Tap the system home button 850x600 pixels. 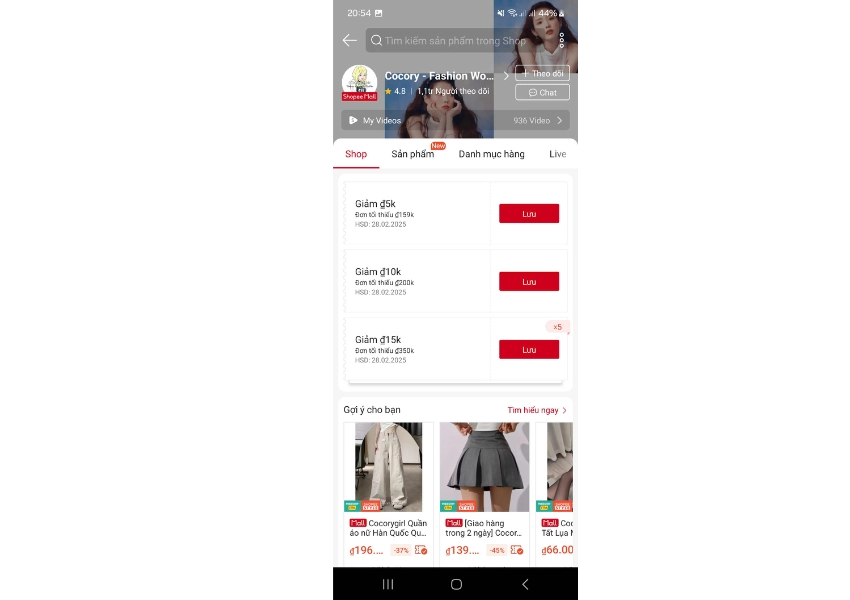(456, 584)
